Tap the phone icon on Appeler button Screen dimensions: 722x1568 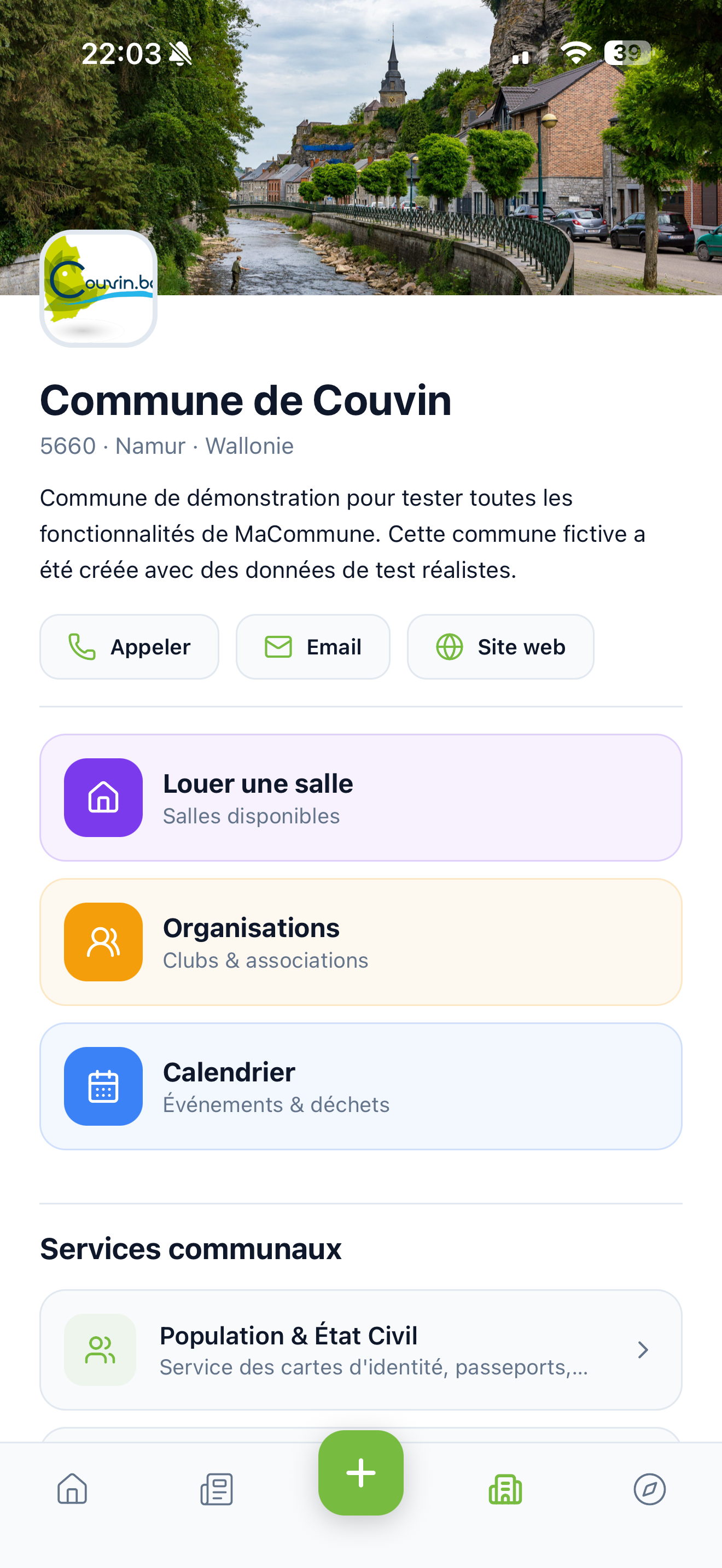[x=81, y=646]
